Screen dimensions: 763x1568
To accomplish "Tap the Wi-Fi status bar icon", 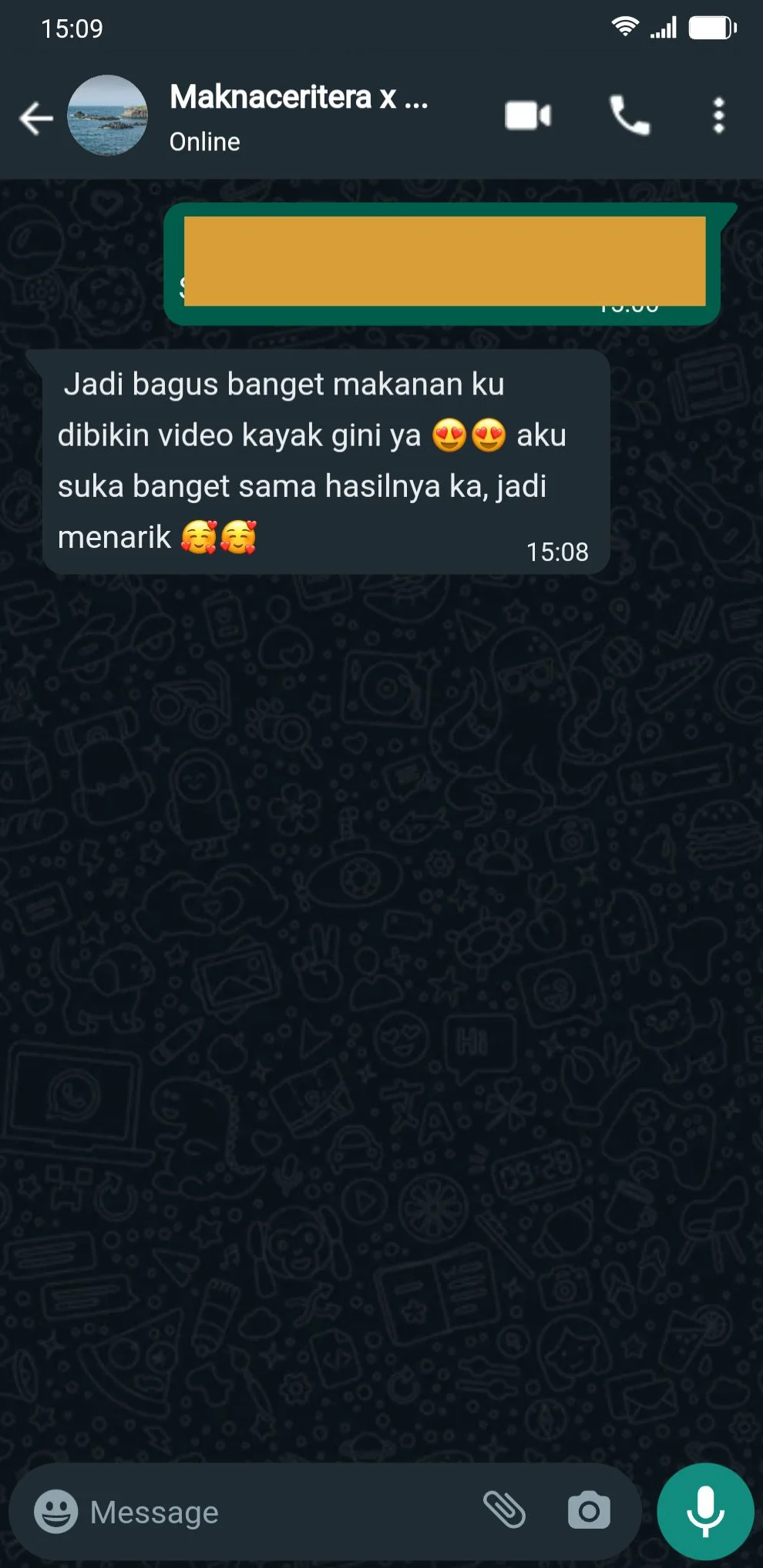I will (626, 25).
